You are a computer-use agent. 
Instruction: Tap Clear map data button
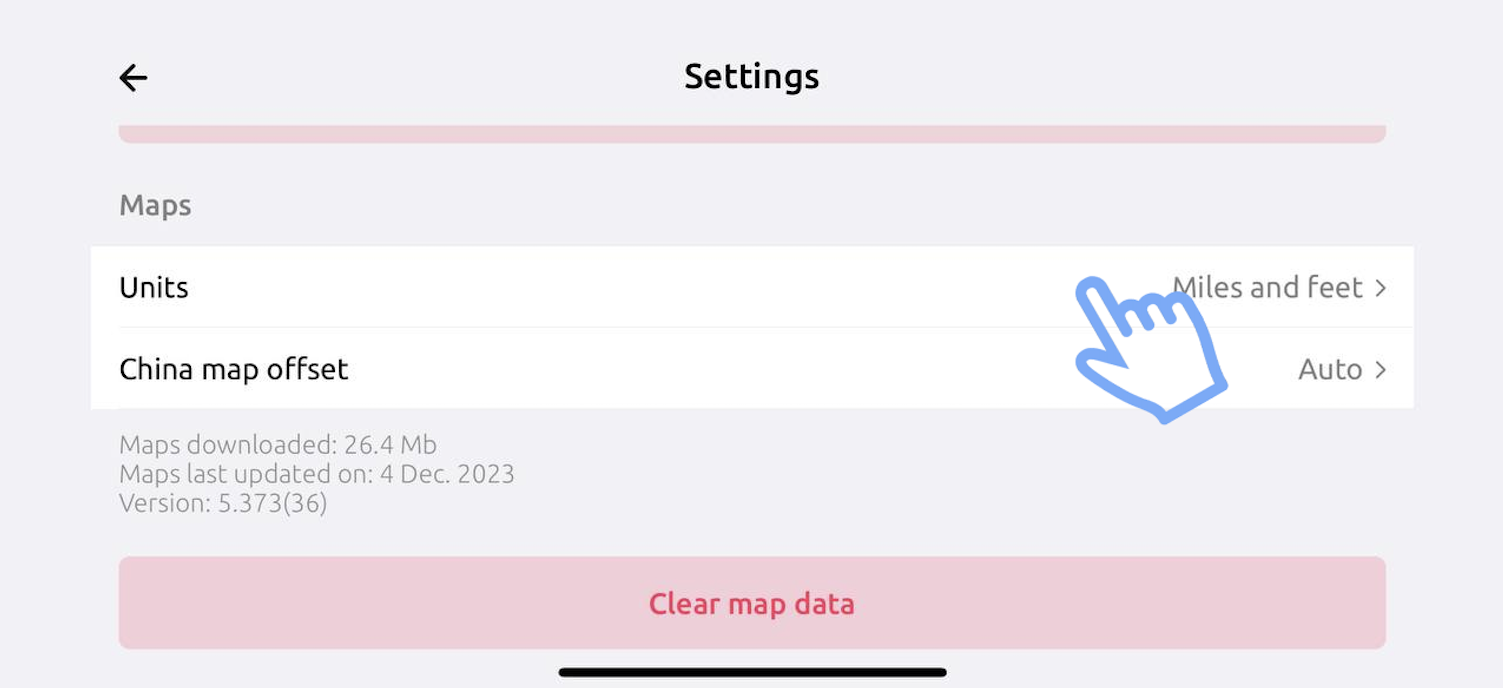pyautogui.click(x=751, y=603)
